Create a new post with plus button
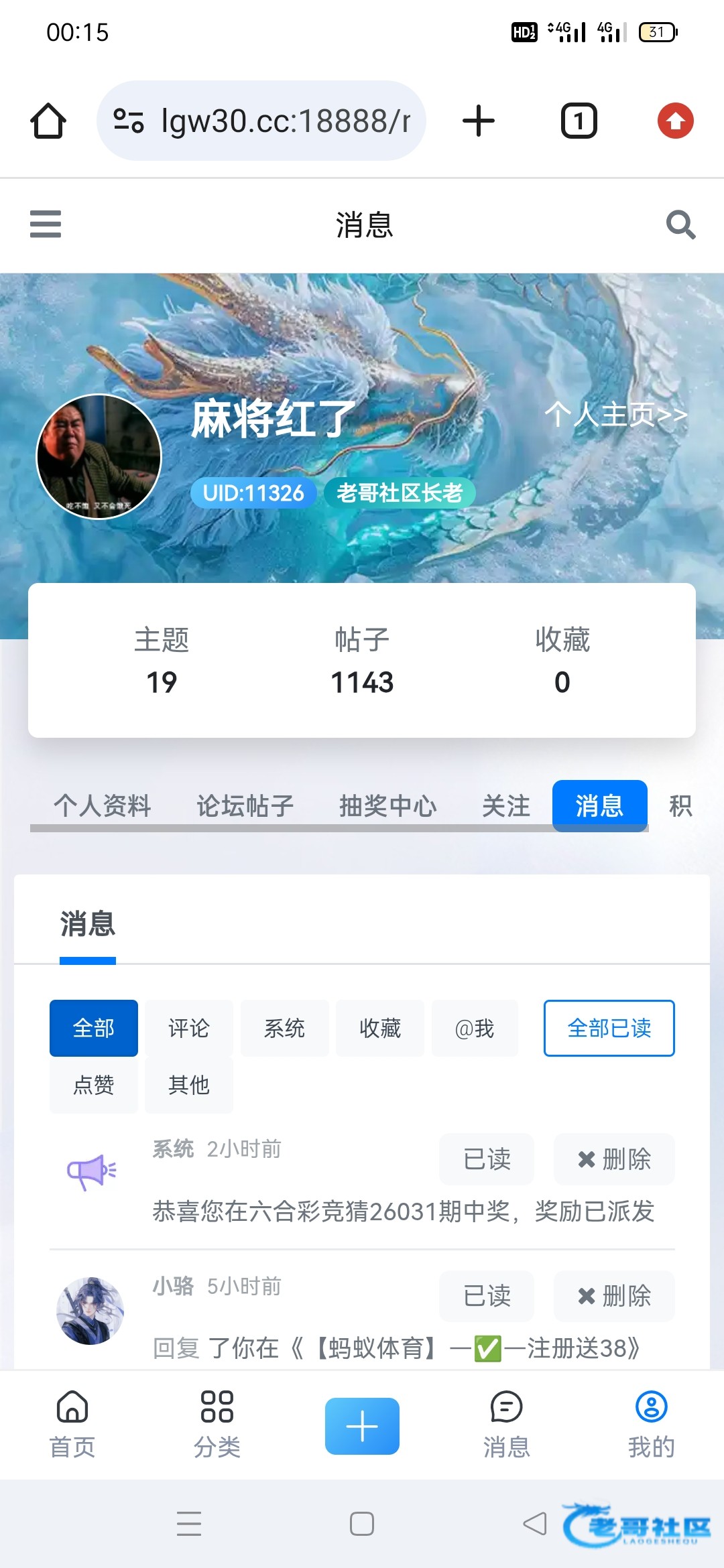 pos(362,1425)
